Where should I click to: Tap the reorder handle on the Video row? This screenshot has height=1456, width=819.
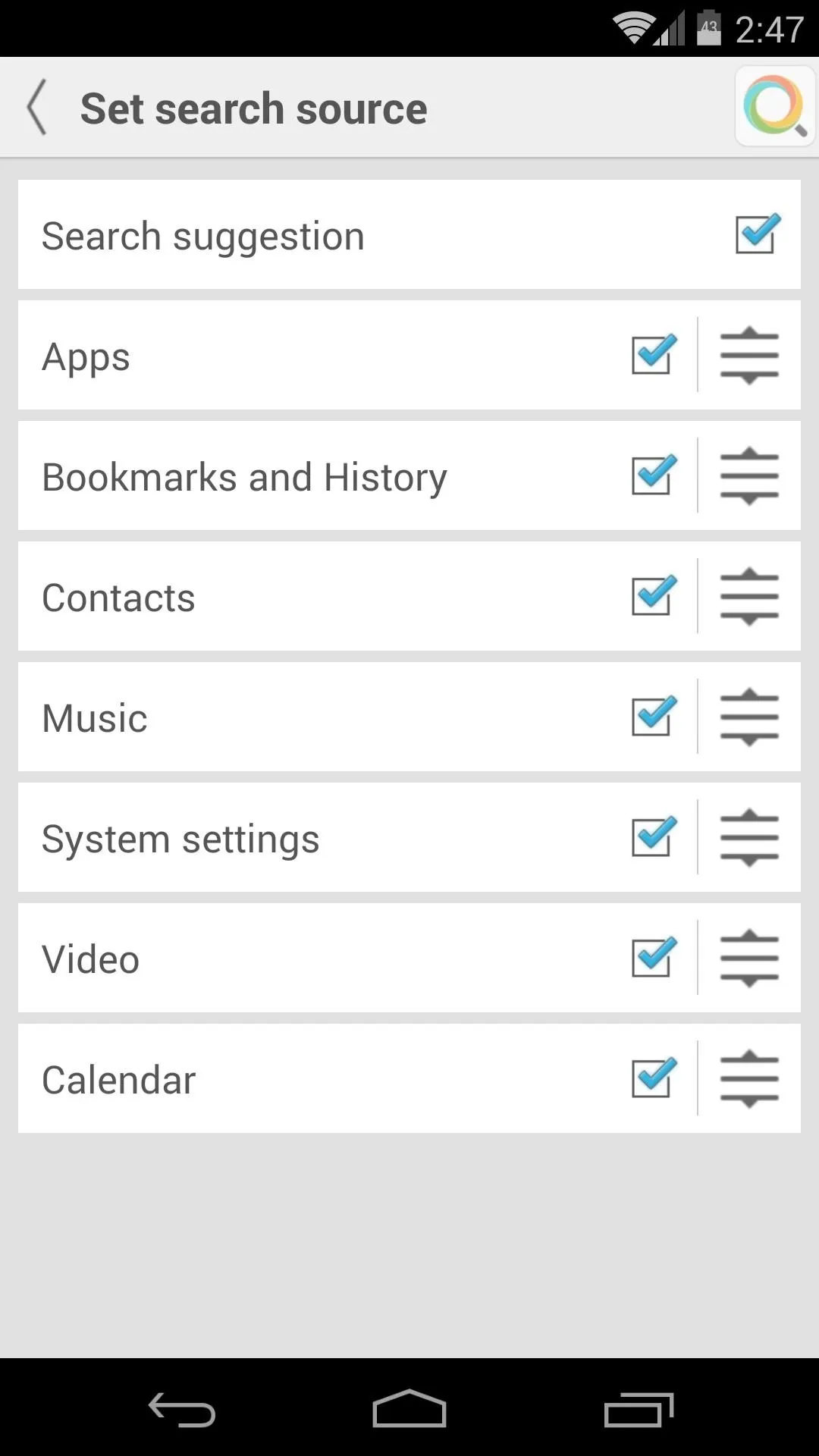[749, 958]
